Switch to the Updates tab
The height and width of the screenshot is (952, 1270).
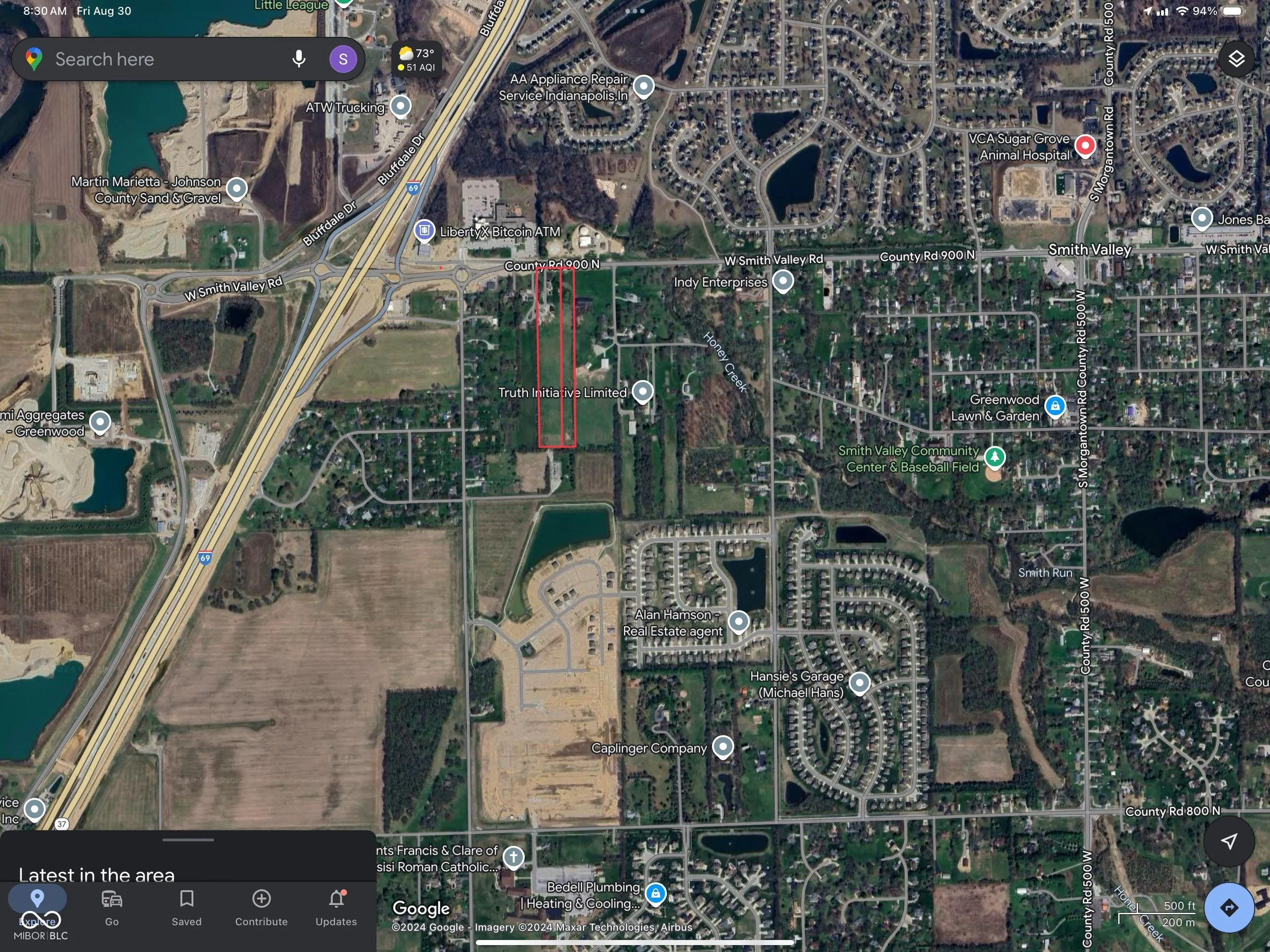point(336,908)
